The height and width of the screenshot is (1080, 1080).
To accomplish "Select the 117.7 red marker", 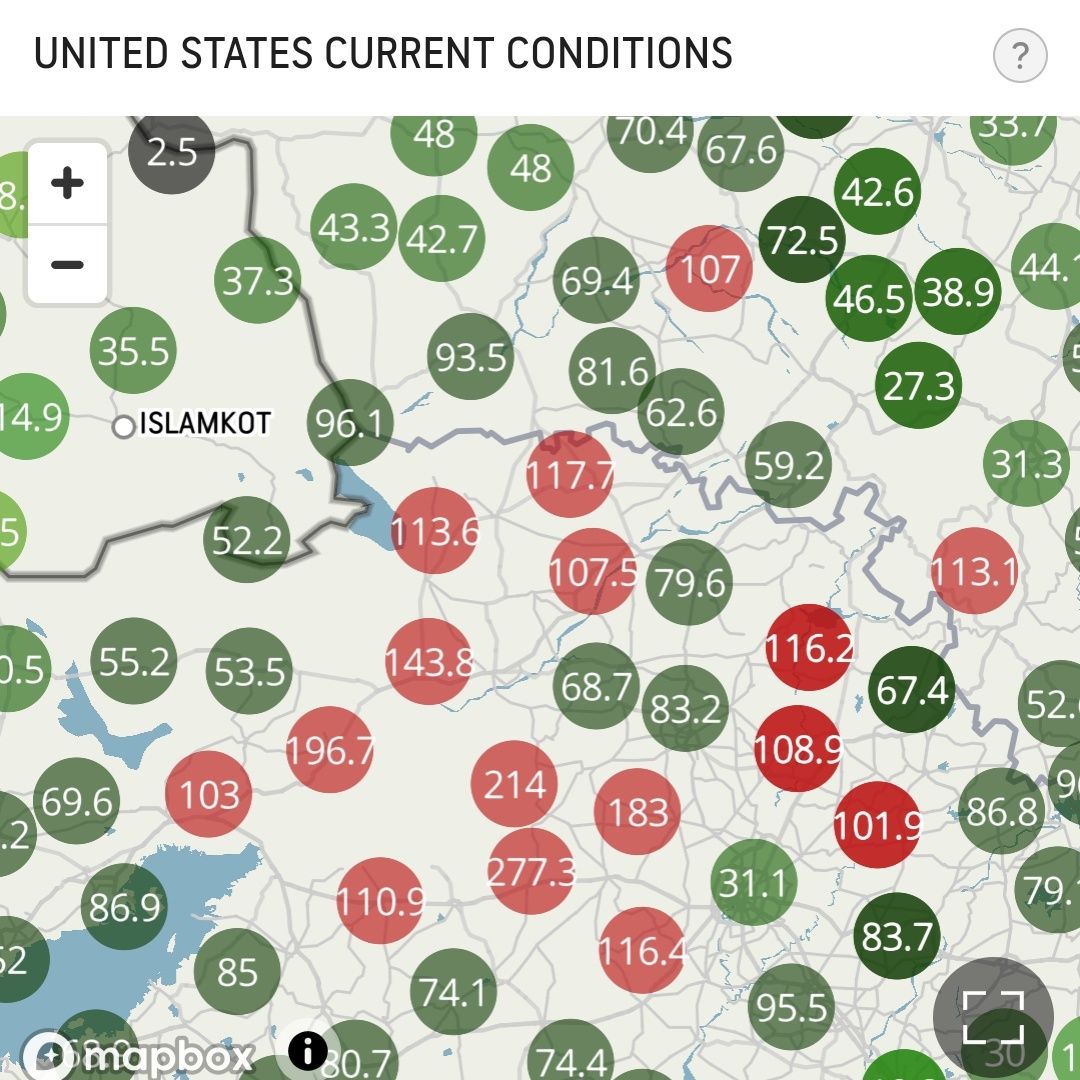I will 569,475.
